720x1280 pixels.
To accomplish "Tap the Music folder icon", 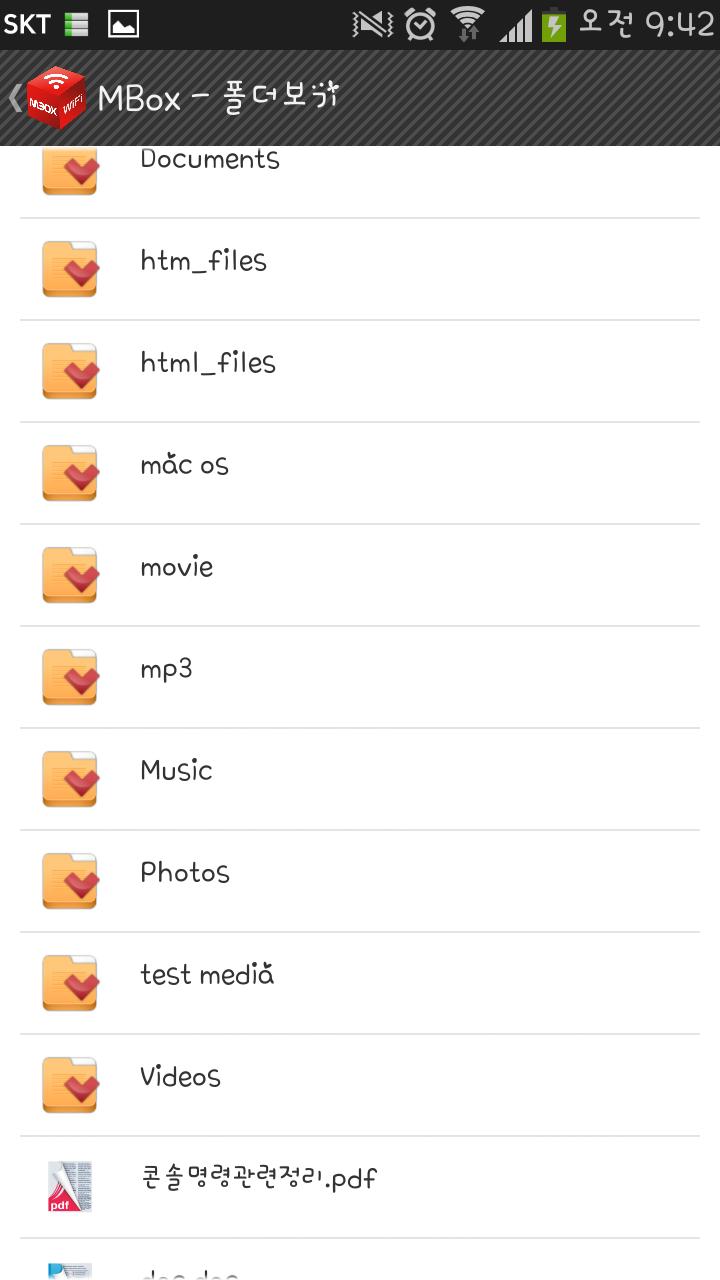I will [x=69, y=779].
